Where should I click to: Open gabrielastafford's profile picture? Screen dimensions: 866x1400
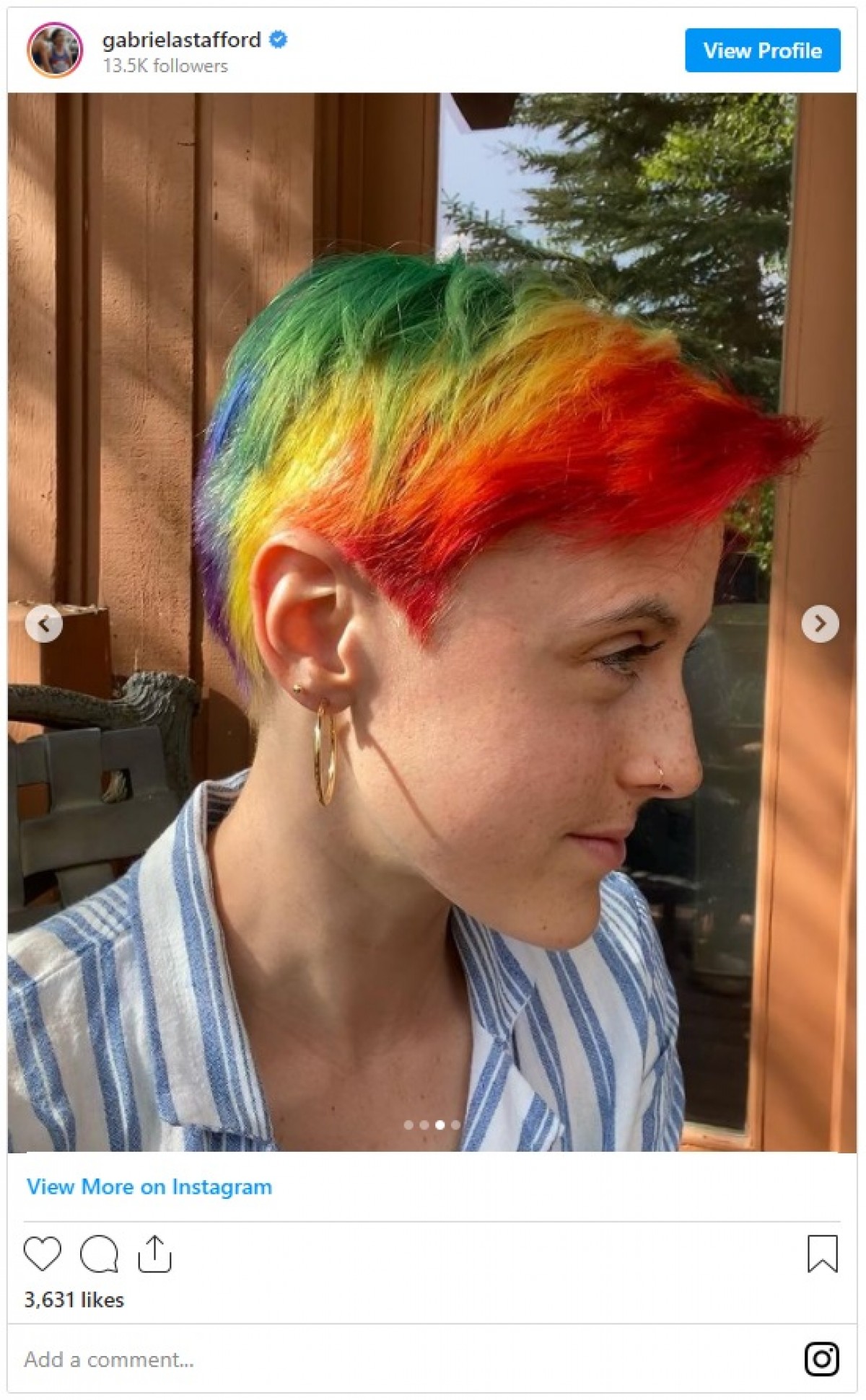pos(55,50)
